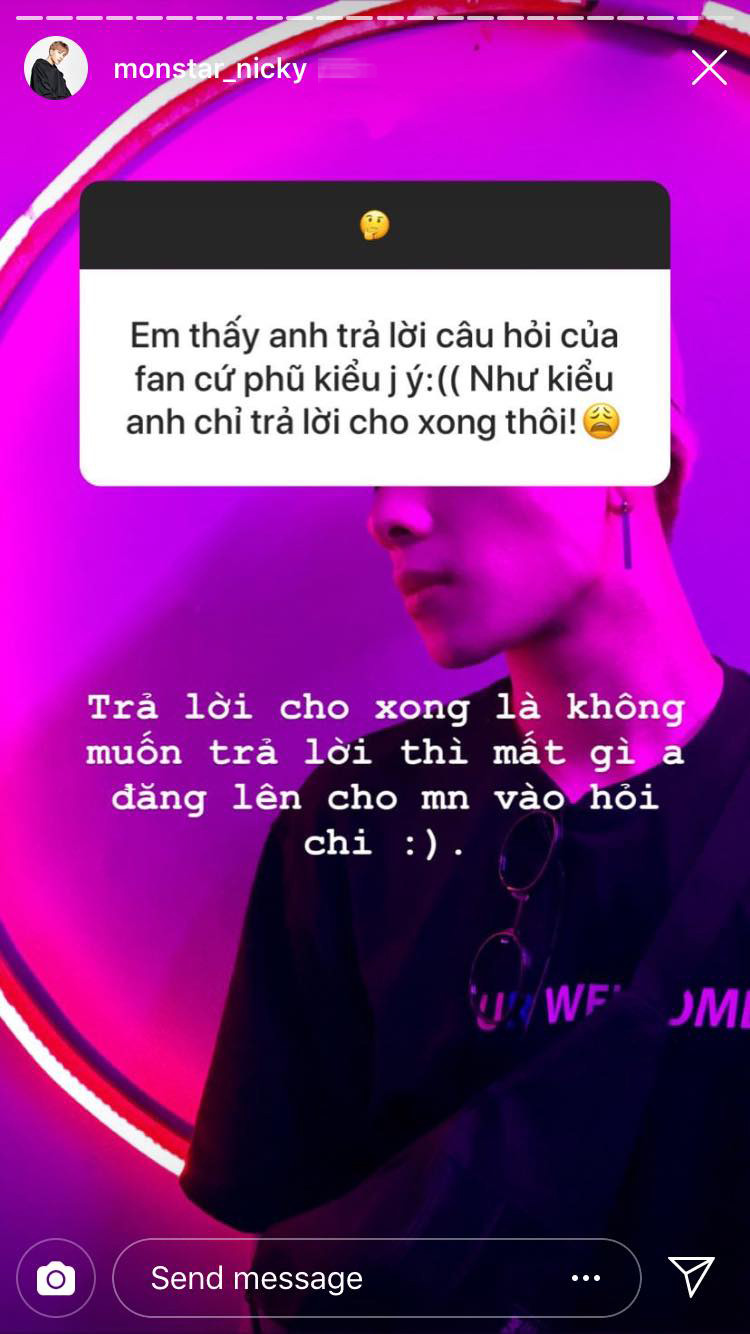The height and width of the screenshot is (1334, 750).
Task: Open the monstar_nicky username link
Action: 210,69
